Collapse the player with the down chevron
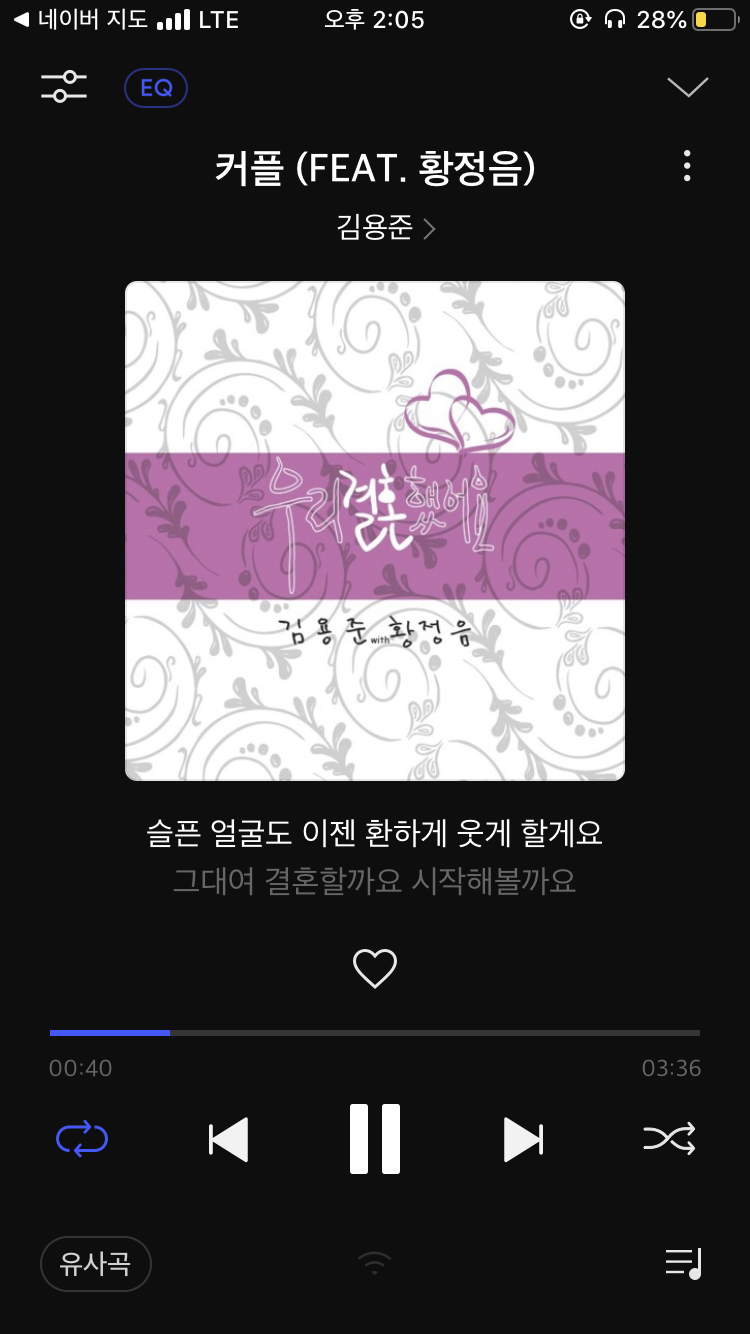Screen dimensions: 750x1334 pos(687,88)
